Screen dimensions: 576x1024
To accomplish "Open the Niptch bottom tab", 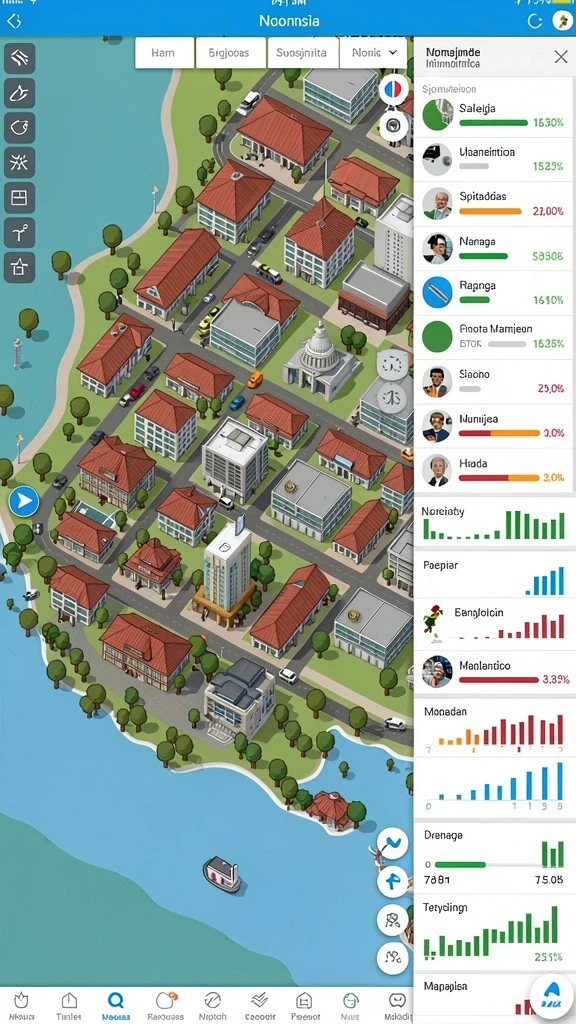I will tap(212, 1005).
